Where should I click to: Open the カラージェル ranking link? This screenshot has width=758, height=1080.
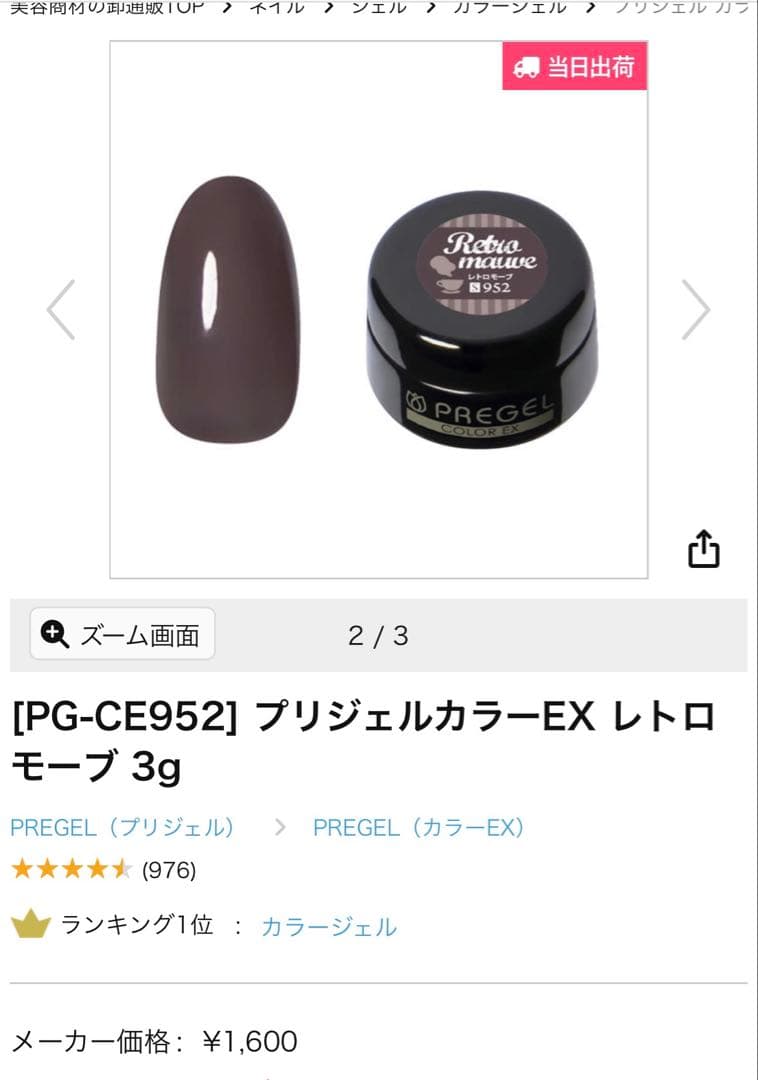pyautogui.click(x=328, y=927)
